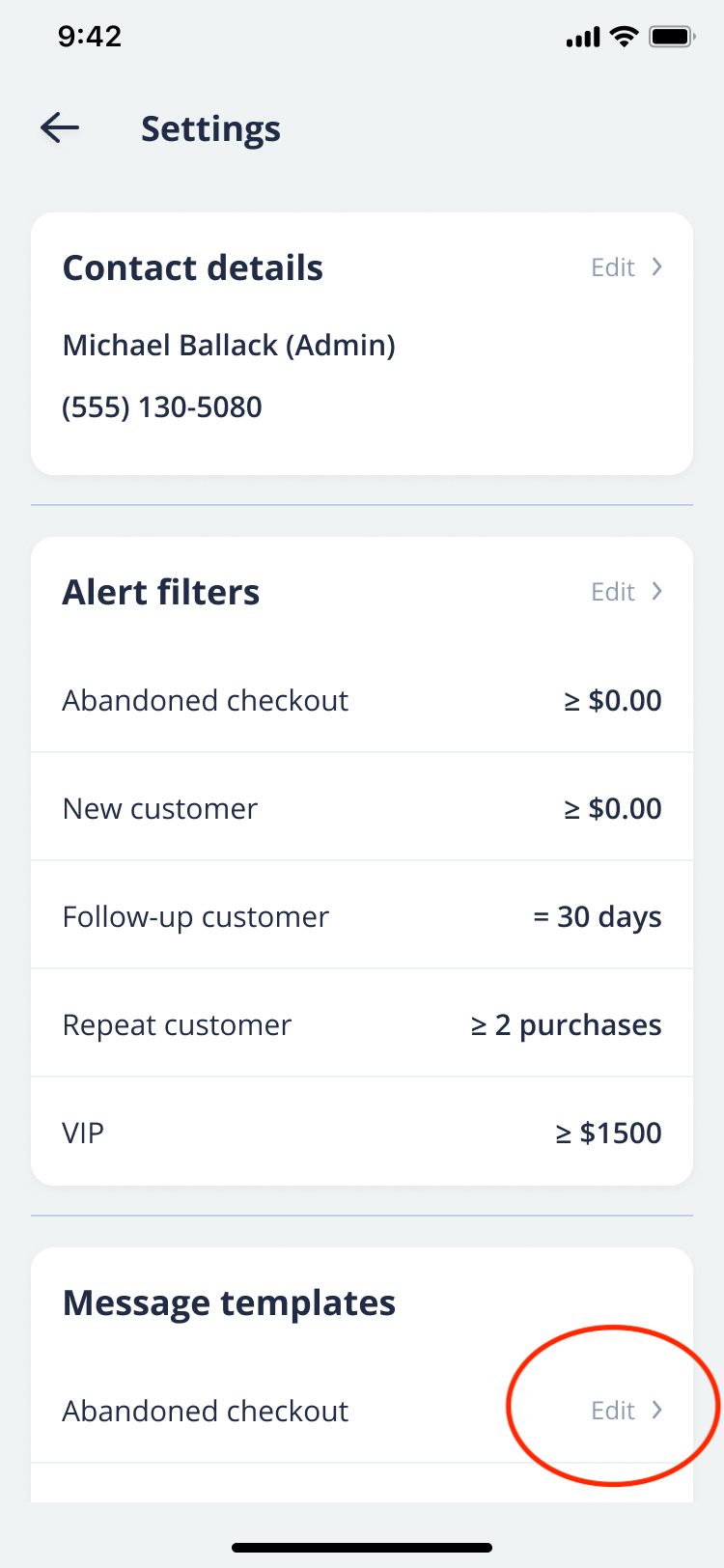Edit the Abandoned checkout message template
Image resolution: width=724 pixels, height=1568 pixels.
627,1411
